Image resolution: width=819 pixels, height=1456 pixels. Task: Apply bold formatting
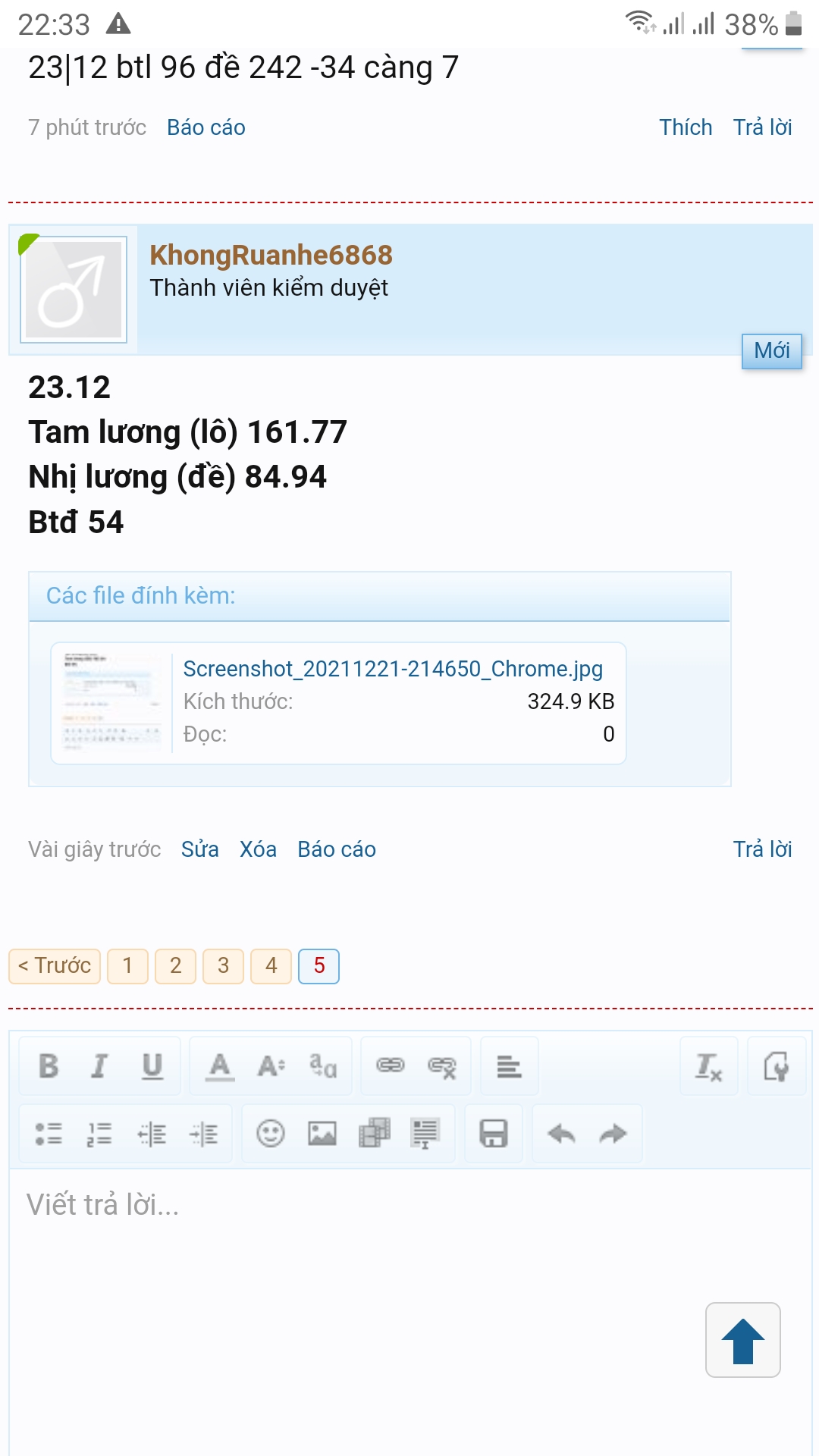pos(49,1066)
